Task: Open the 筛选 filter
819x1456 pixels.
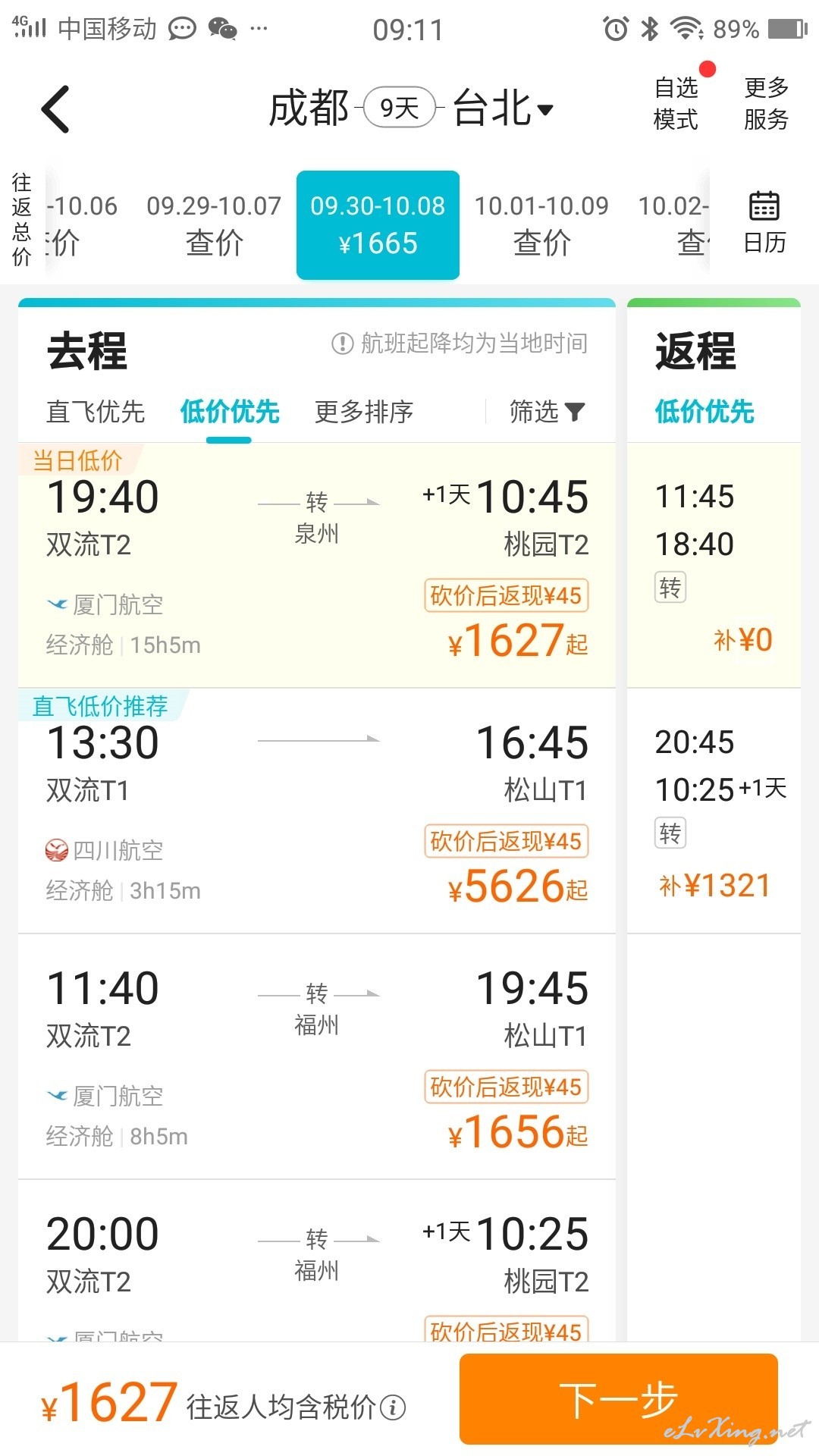Action: pos(548,412)
